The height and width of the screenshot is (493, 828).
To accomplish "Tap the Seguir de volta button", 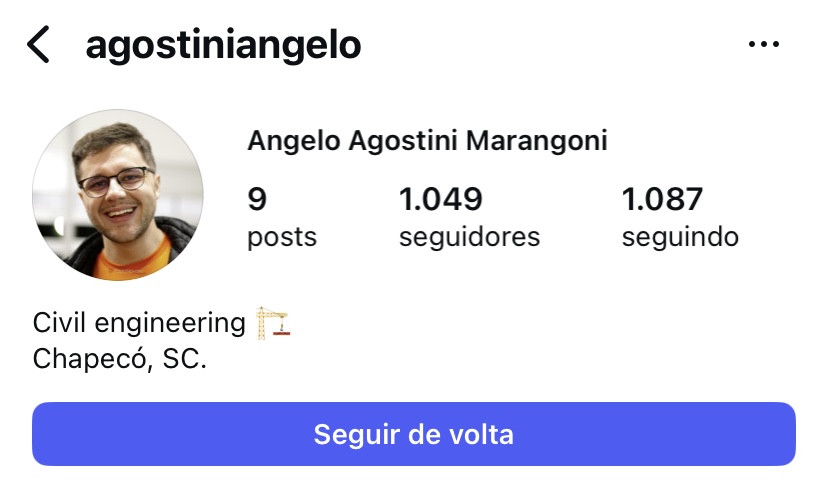I will (413, 435).
